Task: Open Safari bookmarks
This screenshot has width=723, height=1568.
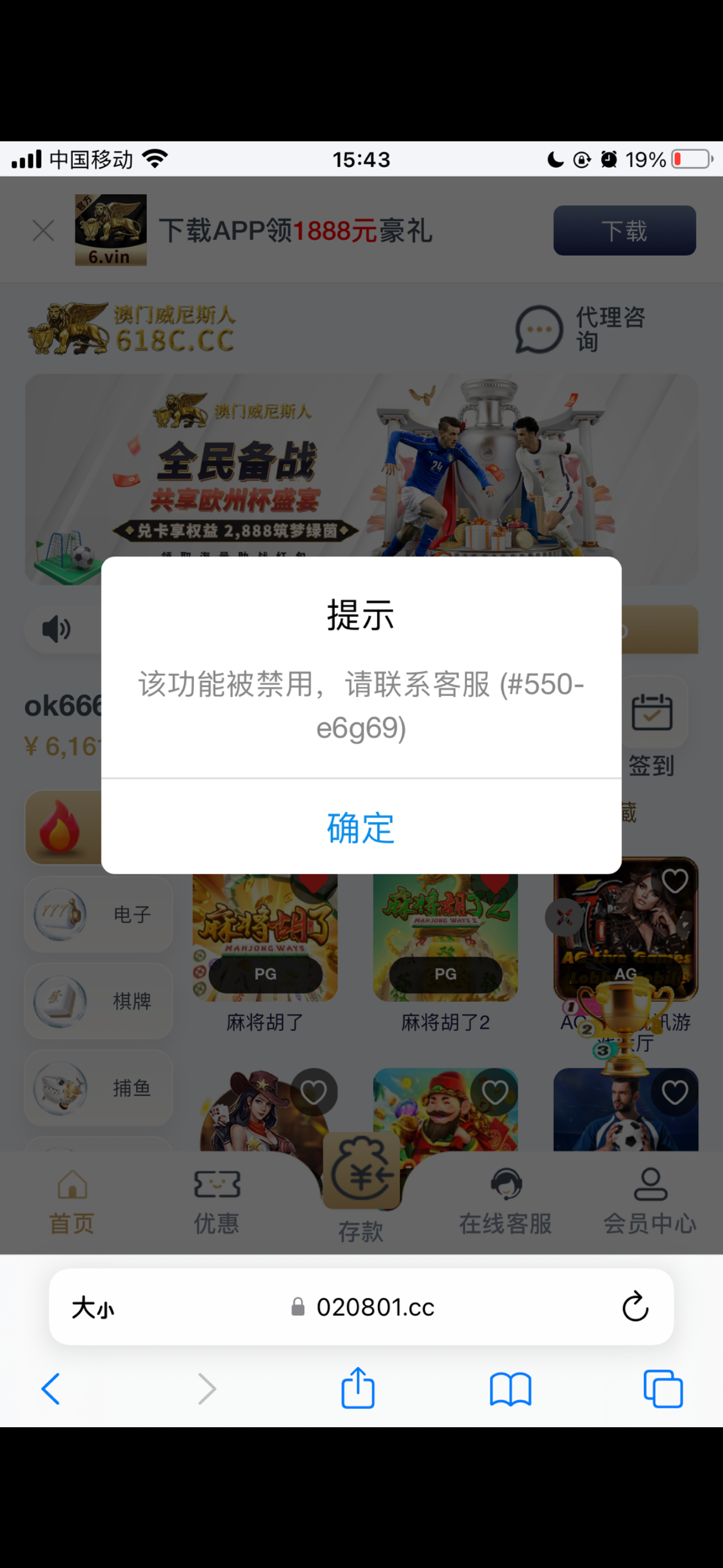Action: pyautogui.click(x=511, y=1389)
